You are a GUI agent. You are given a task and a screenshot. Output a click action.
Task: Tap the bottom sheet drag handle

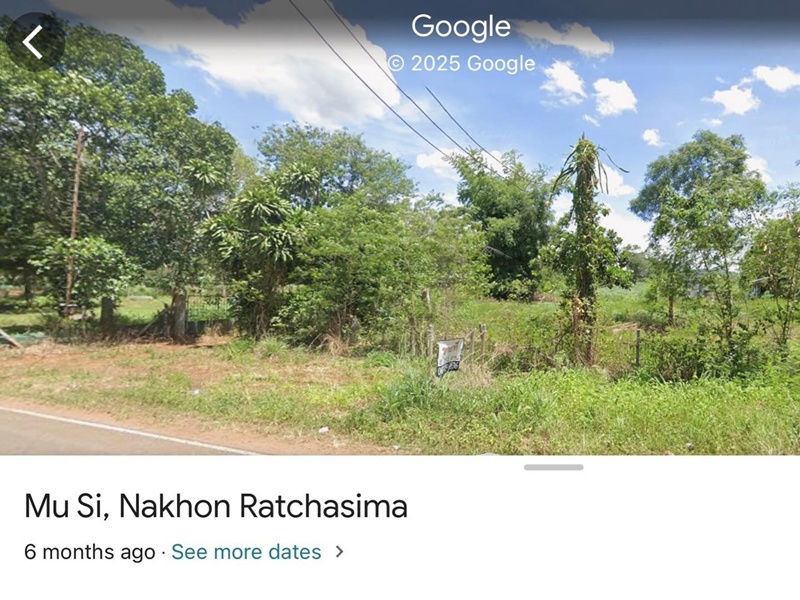553,467
